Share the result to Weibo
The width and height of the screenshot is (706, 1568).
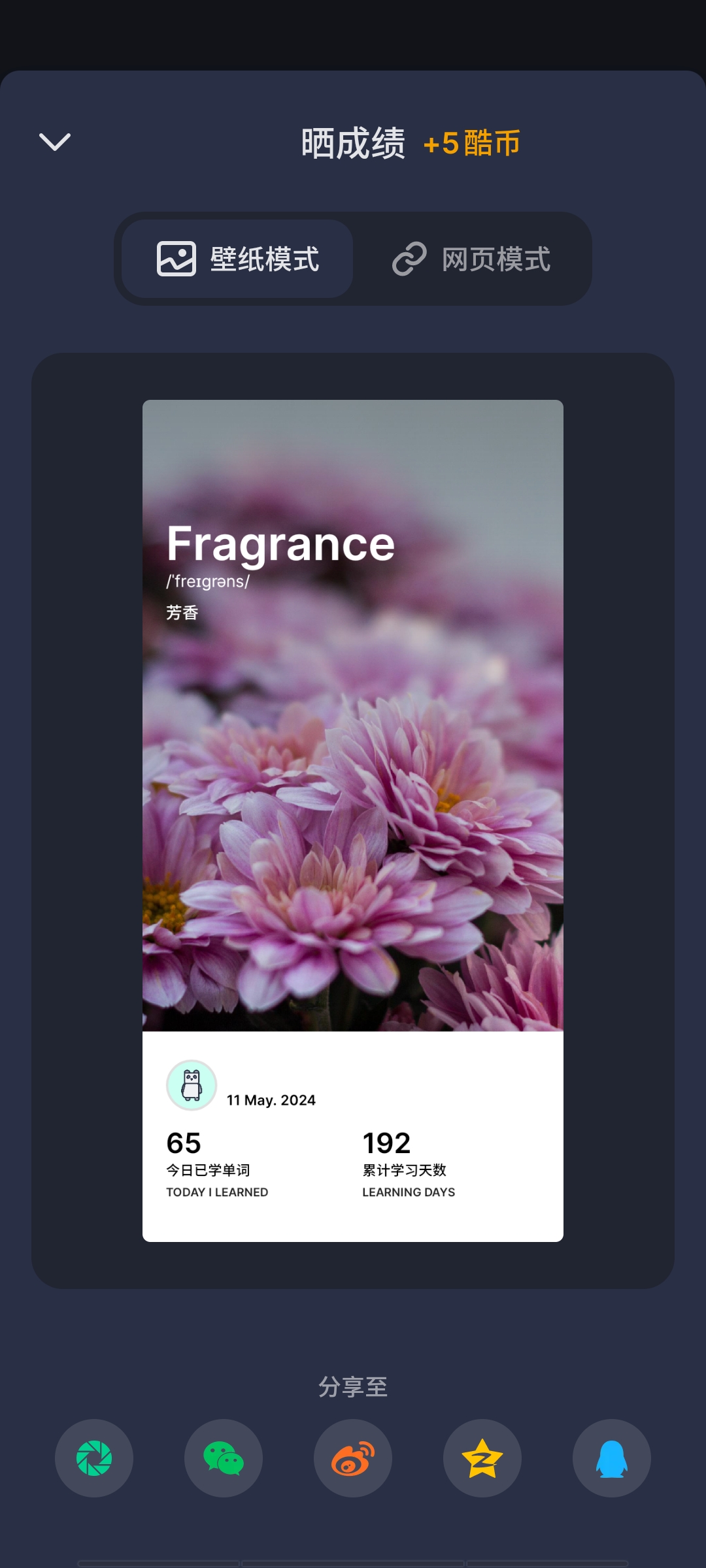coord(353,1458)
